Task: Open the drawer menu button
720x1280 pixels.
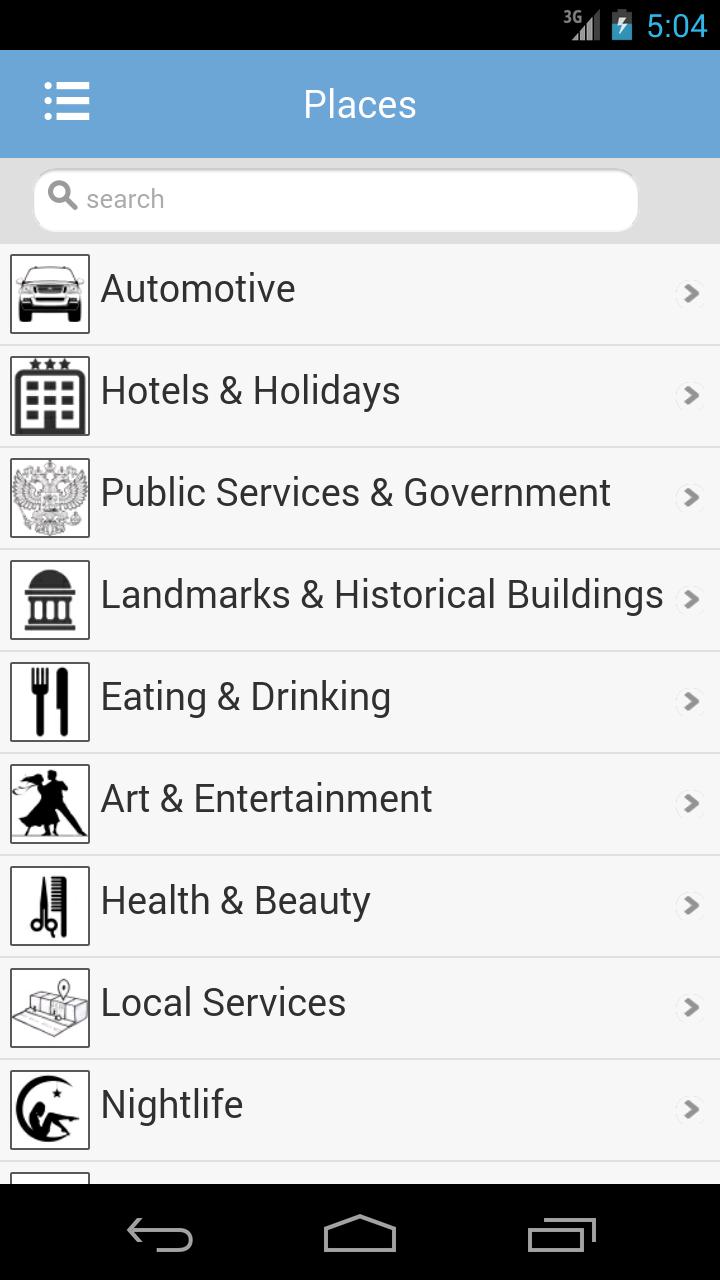Action: [x=67, y=103]
